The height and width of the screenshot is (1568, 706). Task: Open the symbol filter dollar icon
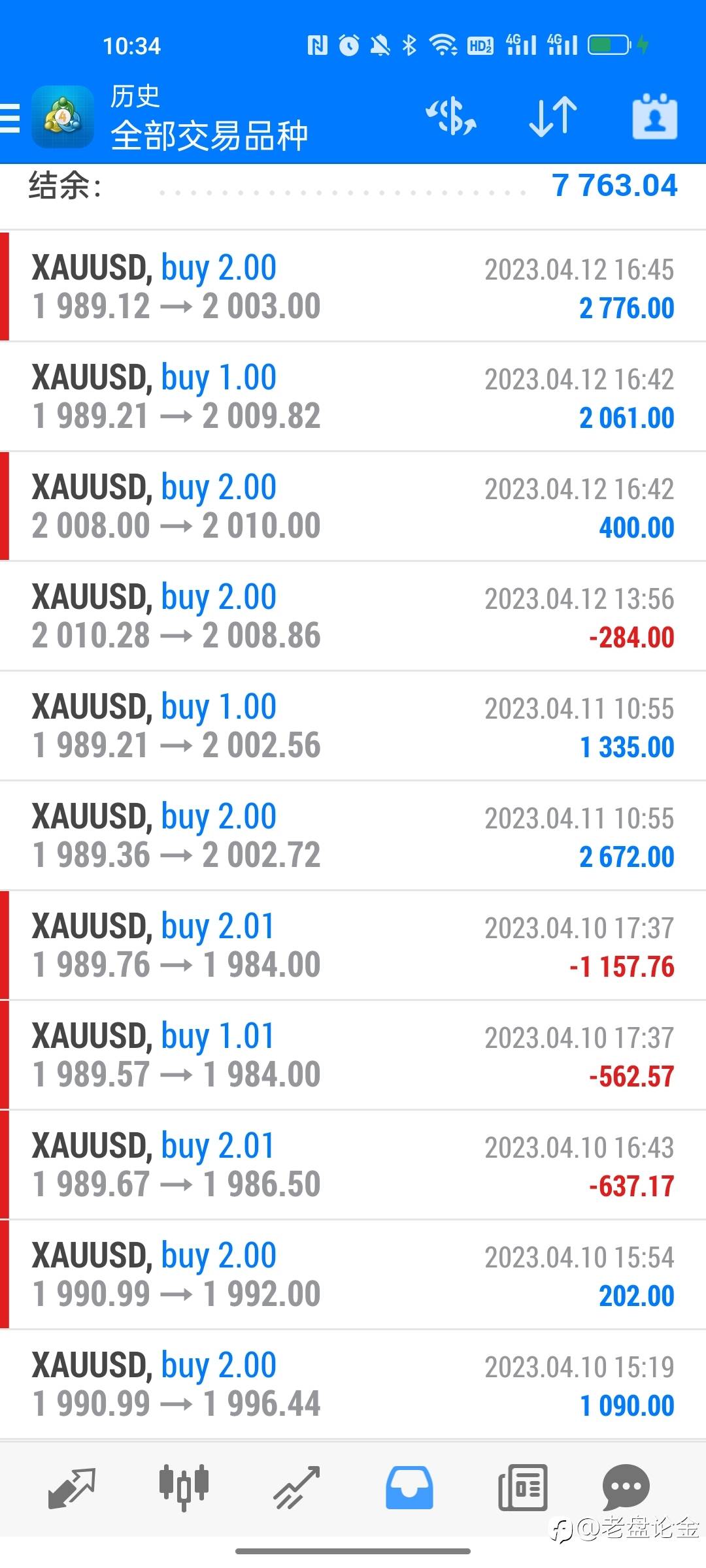click(451, 117)
